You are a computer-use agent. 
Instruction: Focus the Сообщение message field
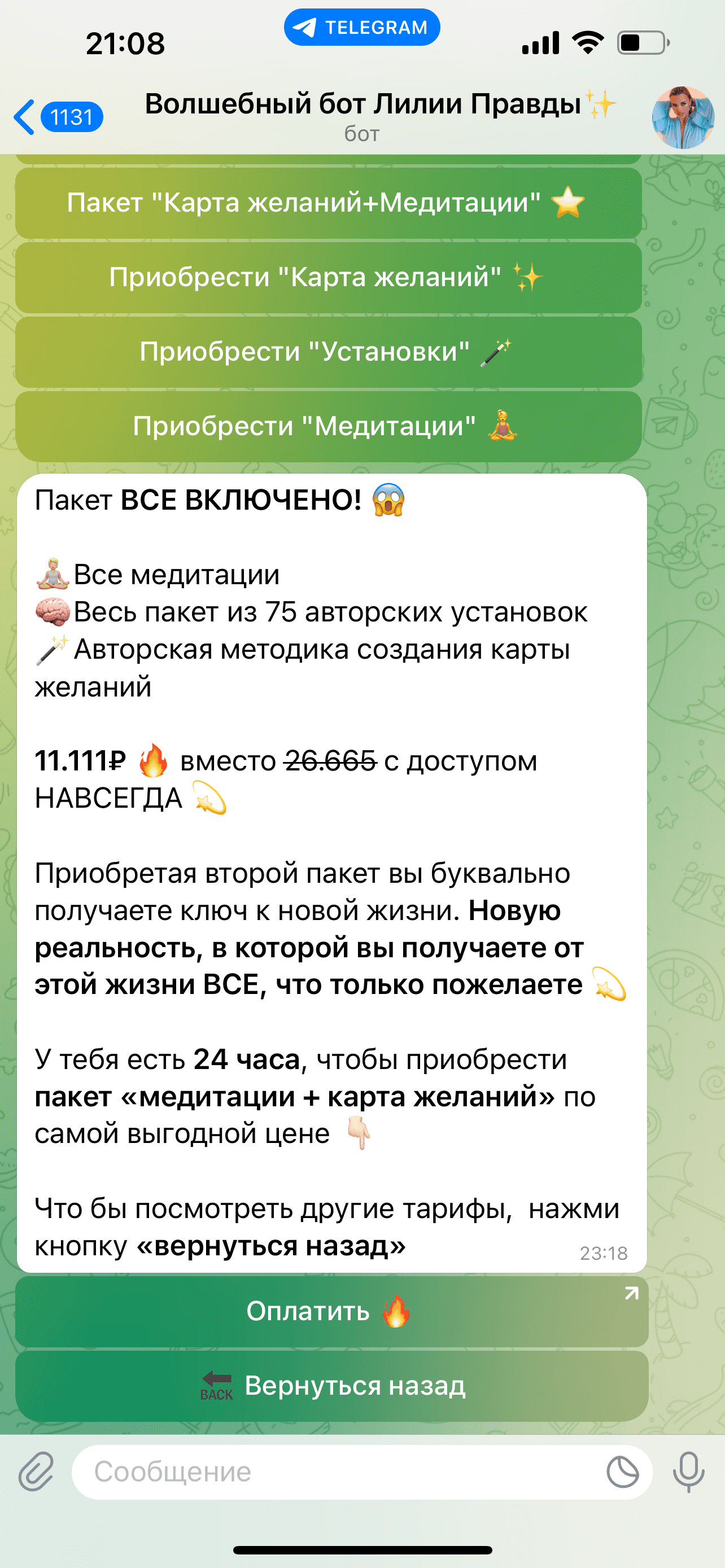[338, 1472]
